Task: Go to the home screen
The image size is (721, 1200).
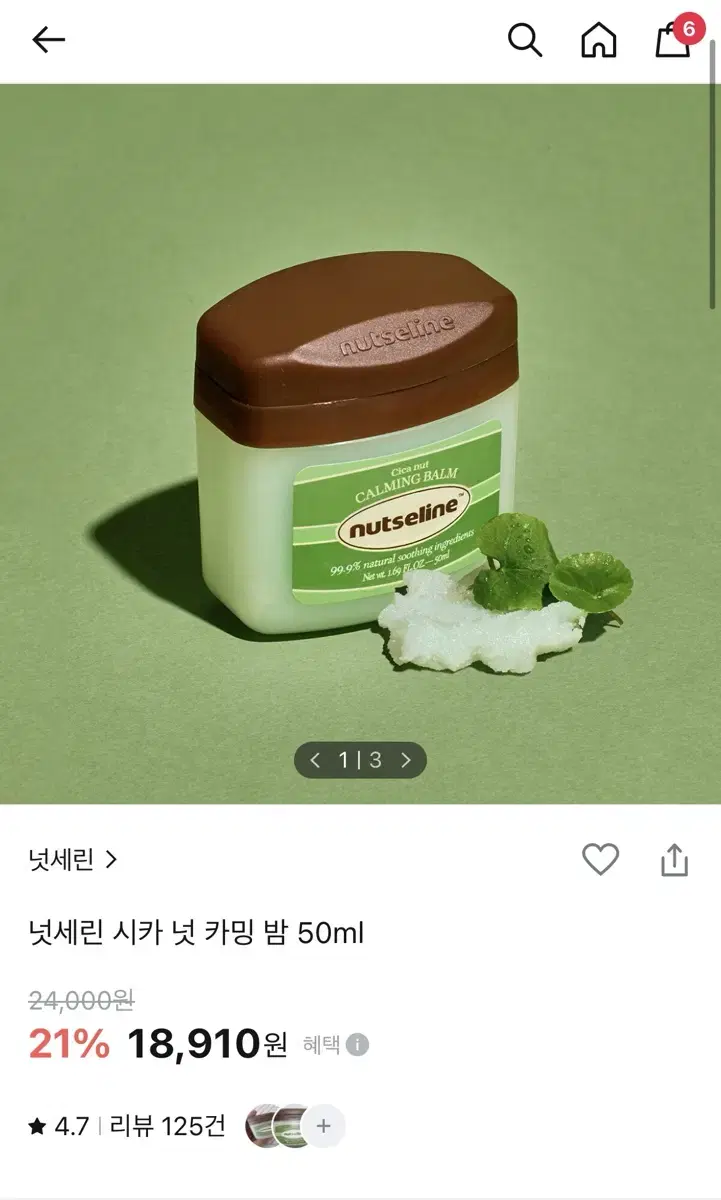Action: pyautogui.click(x=598, y=42)
